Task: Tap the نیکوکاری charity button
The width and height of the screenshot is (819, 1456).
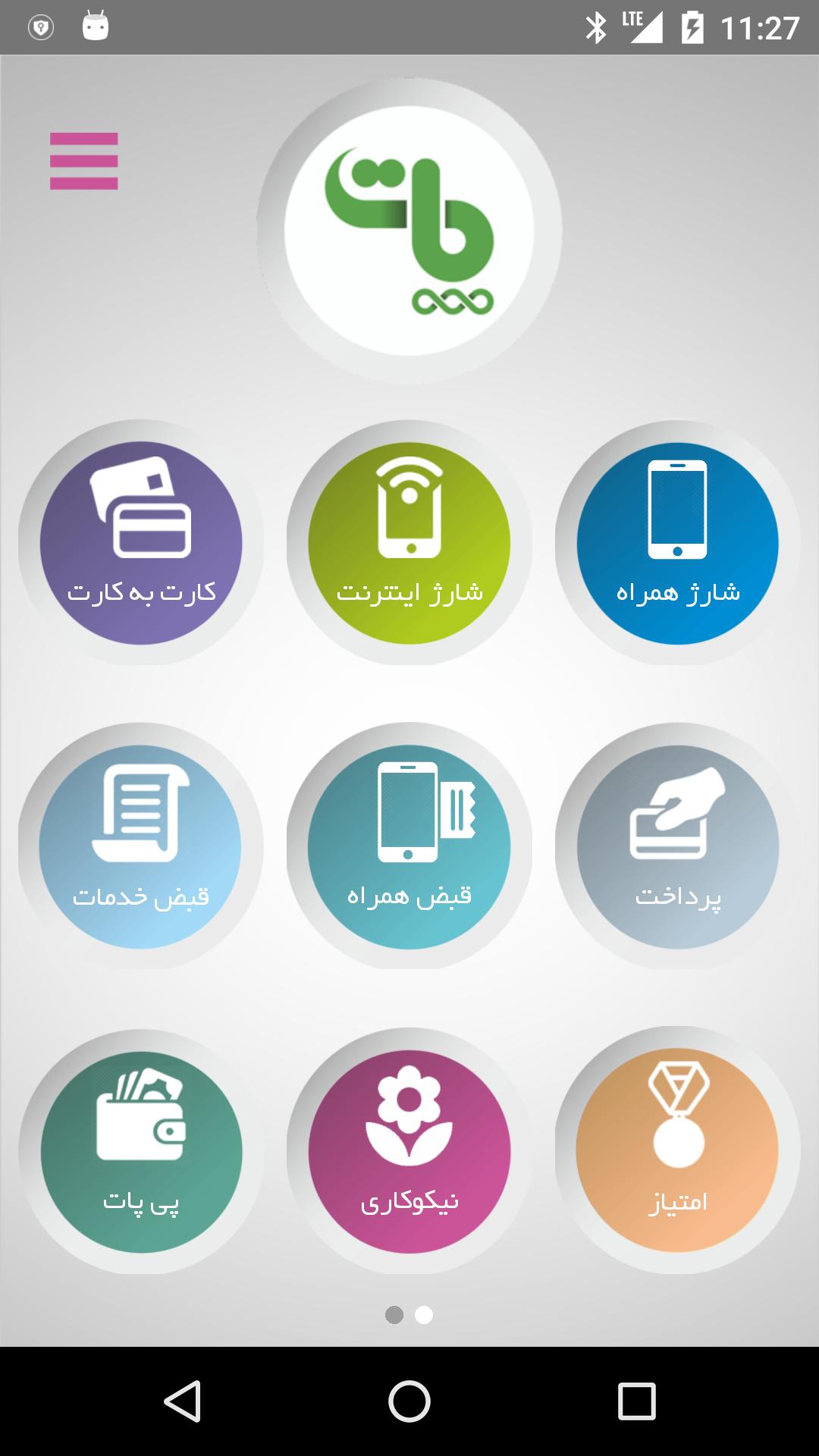Action: [x=409, y=1151]
